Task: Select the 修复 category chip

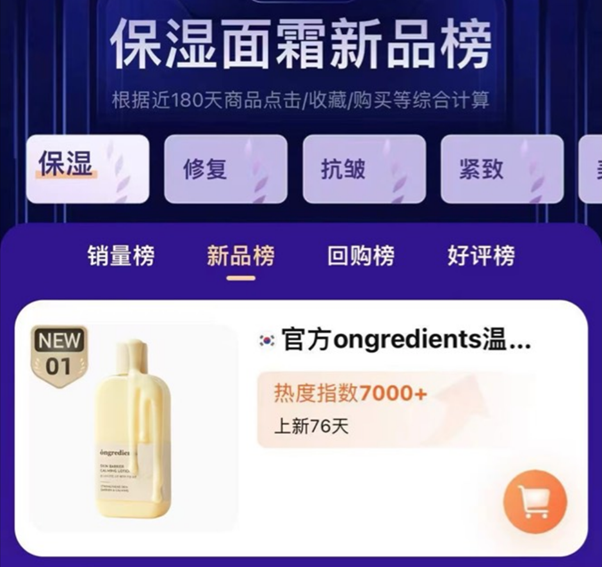Action: [x=225, y=169]
